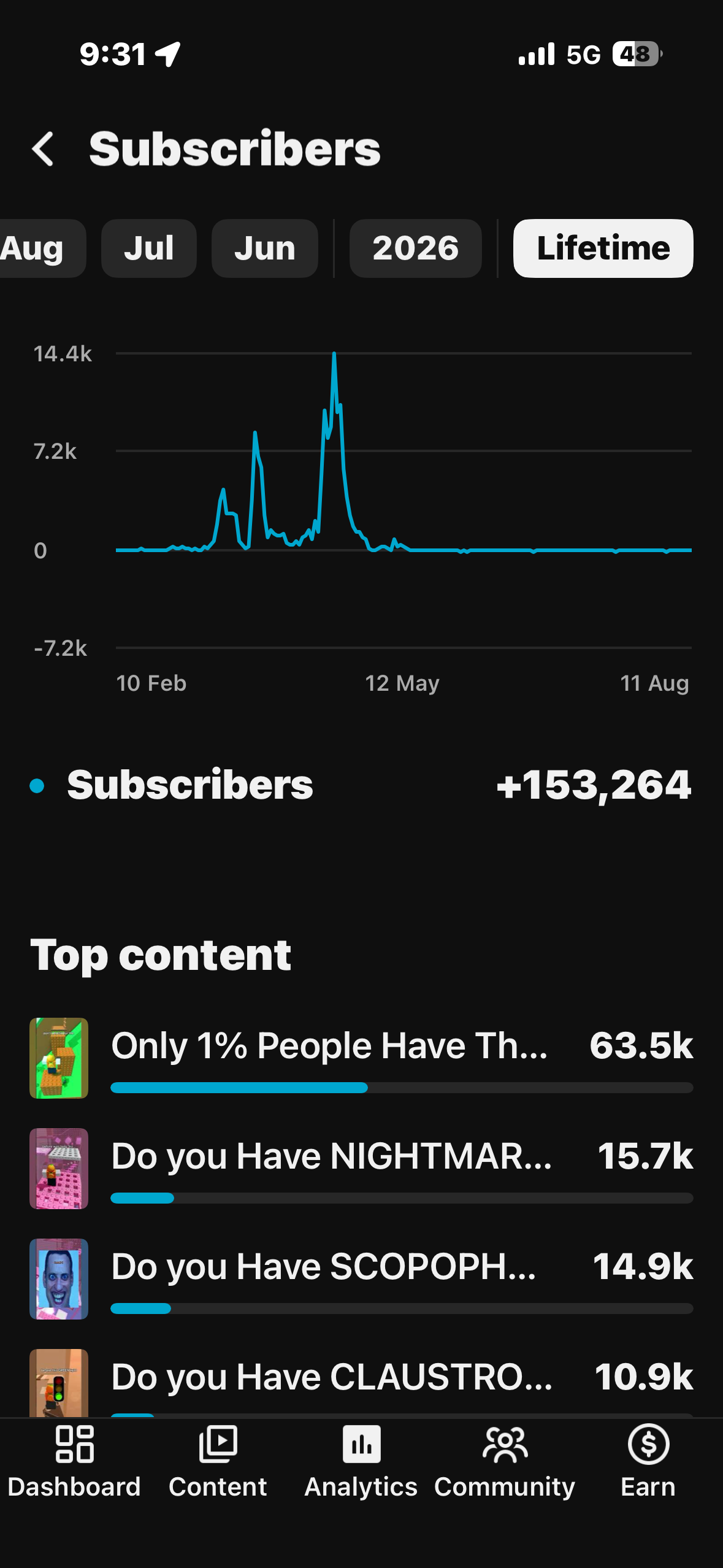Open the Analytics tab
Viewport: 723px width, 1568px height.
(x=361, y=1462)
